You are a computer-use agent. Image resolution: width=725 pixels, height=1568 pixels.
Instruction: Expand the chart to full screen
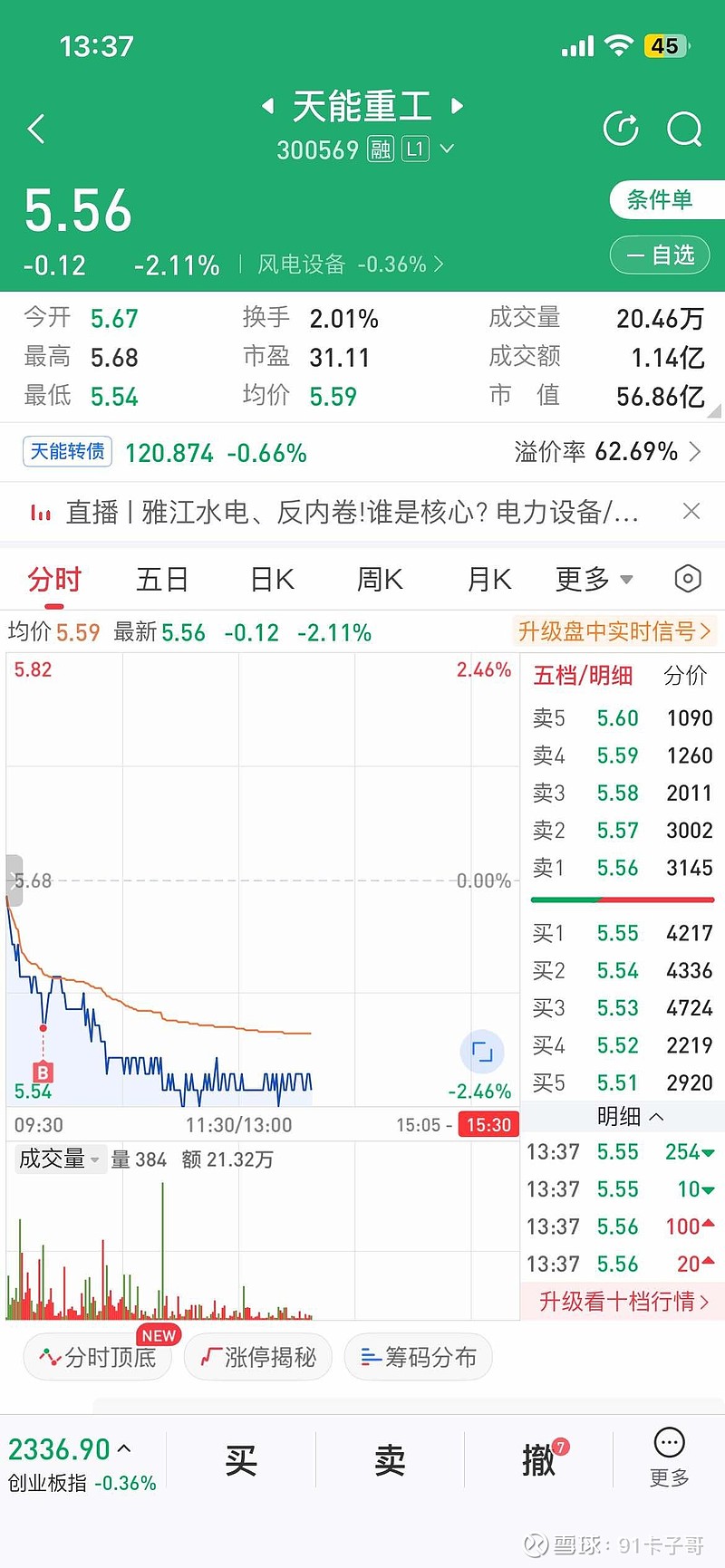tap(482, 1052)
